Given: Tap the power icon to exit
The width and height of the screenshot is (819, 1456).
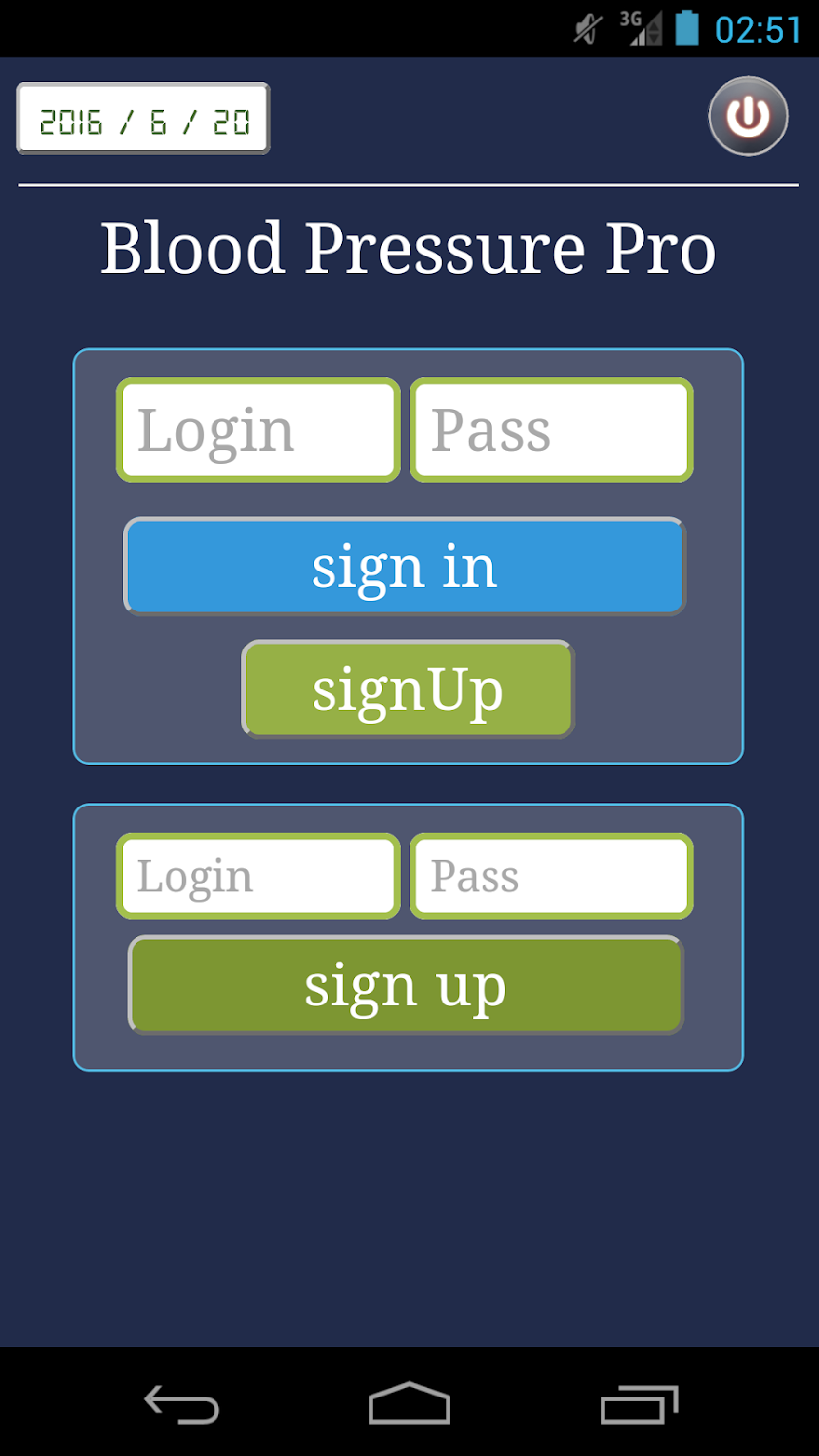Looking at the screenshot, I should (747, 116).
